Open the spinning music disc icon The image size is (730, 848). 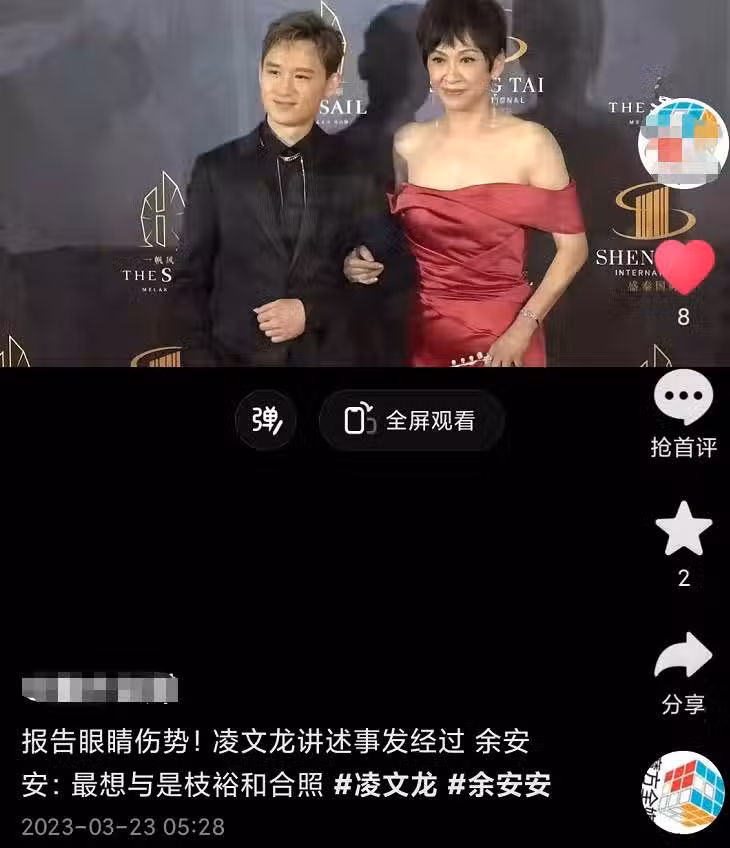[683, 793]
